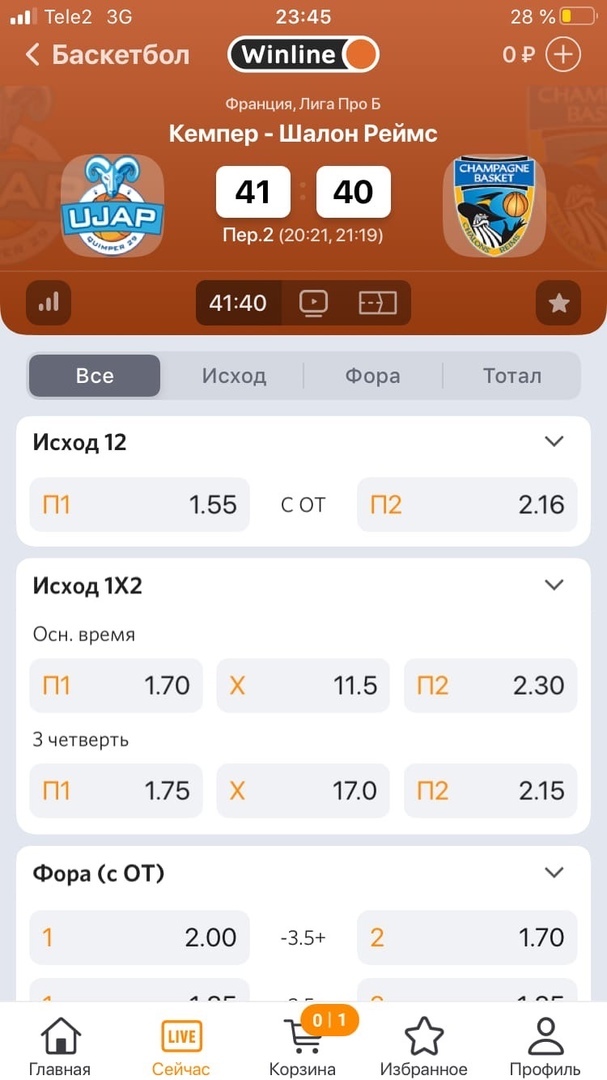Select the Все tab
The height and width of the screenshot is (1080, 607).
(95, 376)
